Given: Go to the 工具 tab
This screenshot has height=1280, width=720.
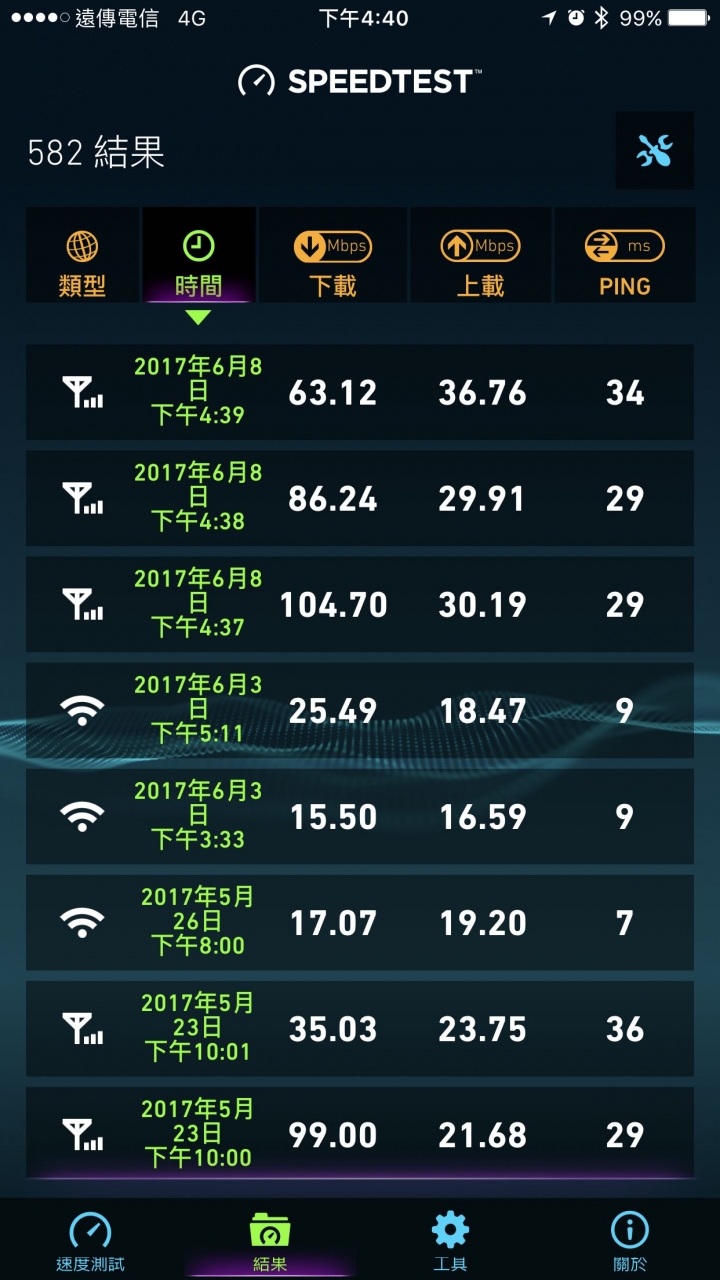Looking at the screenshot, I should [x=450, y=1242].
